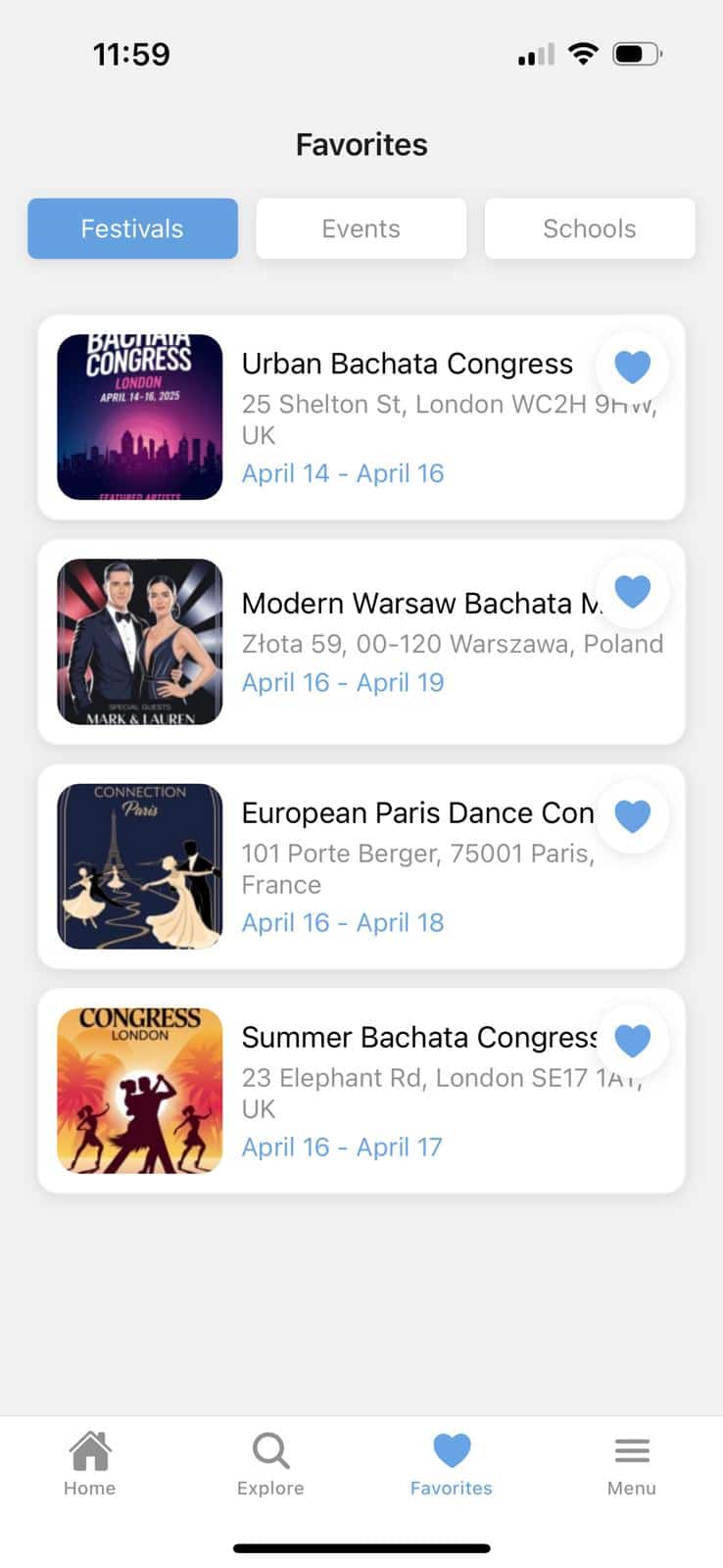The image size is (723, 1568).
Task: Tap the heart on European Paris Dance card
Action: pyautogui.click(x=632, y=816)
